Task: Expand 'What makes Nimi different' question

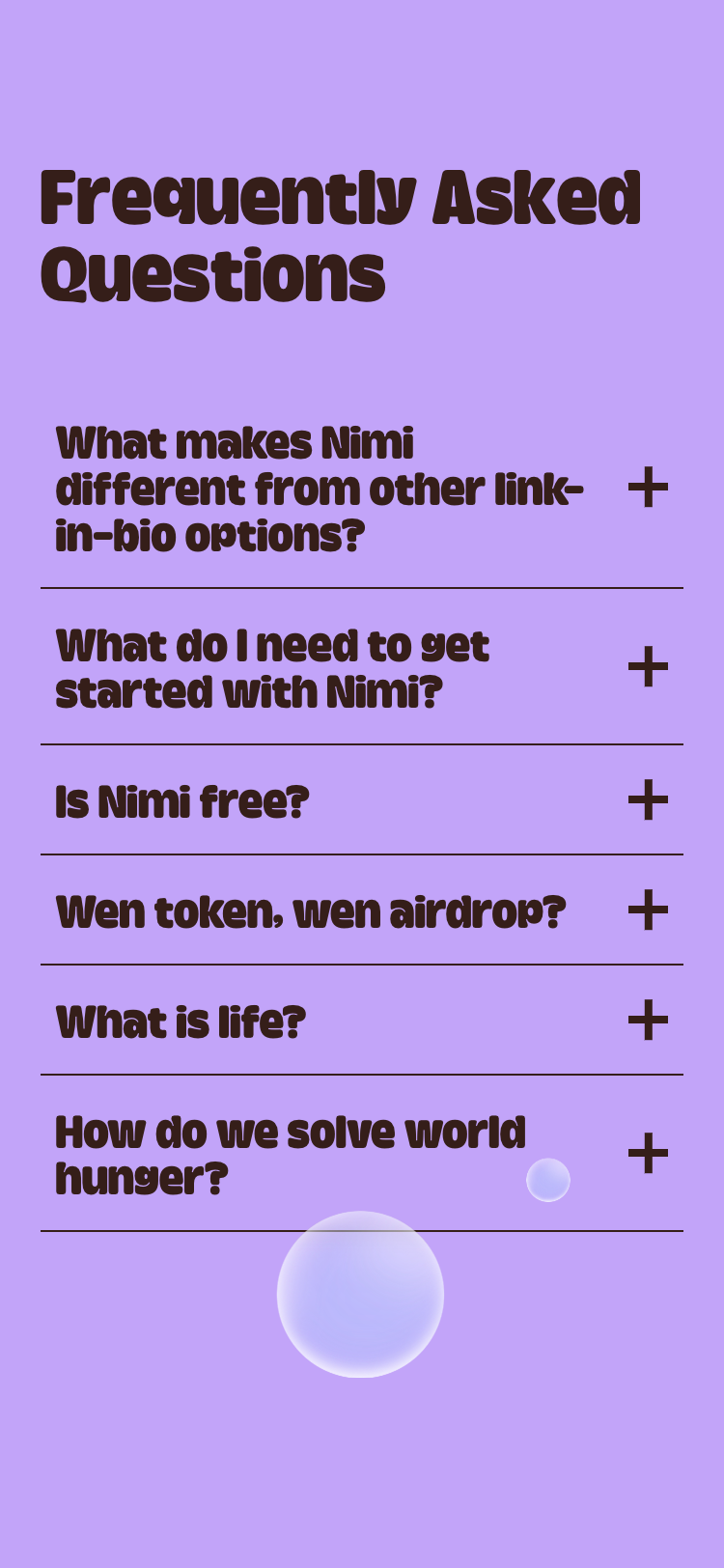Action: pyautogui.click(x=648, y=489)
